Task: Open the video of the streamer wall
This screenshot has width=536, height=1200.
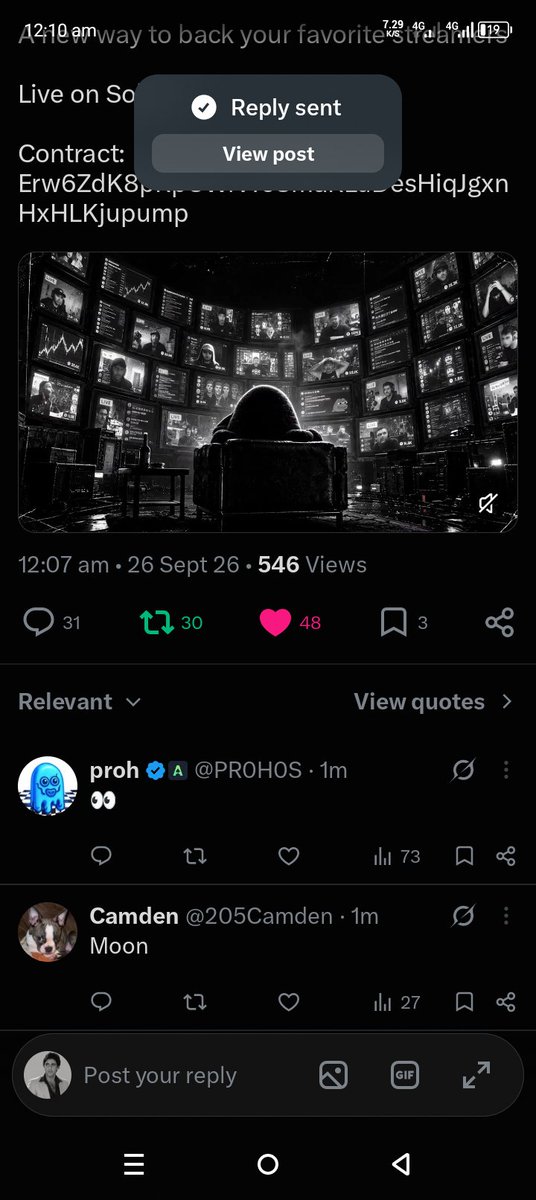Action: [268, 392]
